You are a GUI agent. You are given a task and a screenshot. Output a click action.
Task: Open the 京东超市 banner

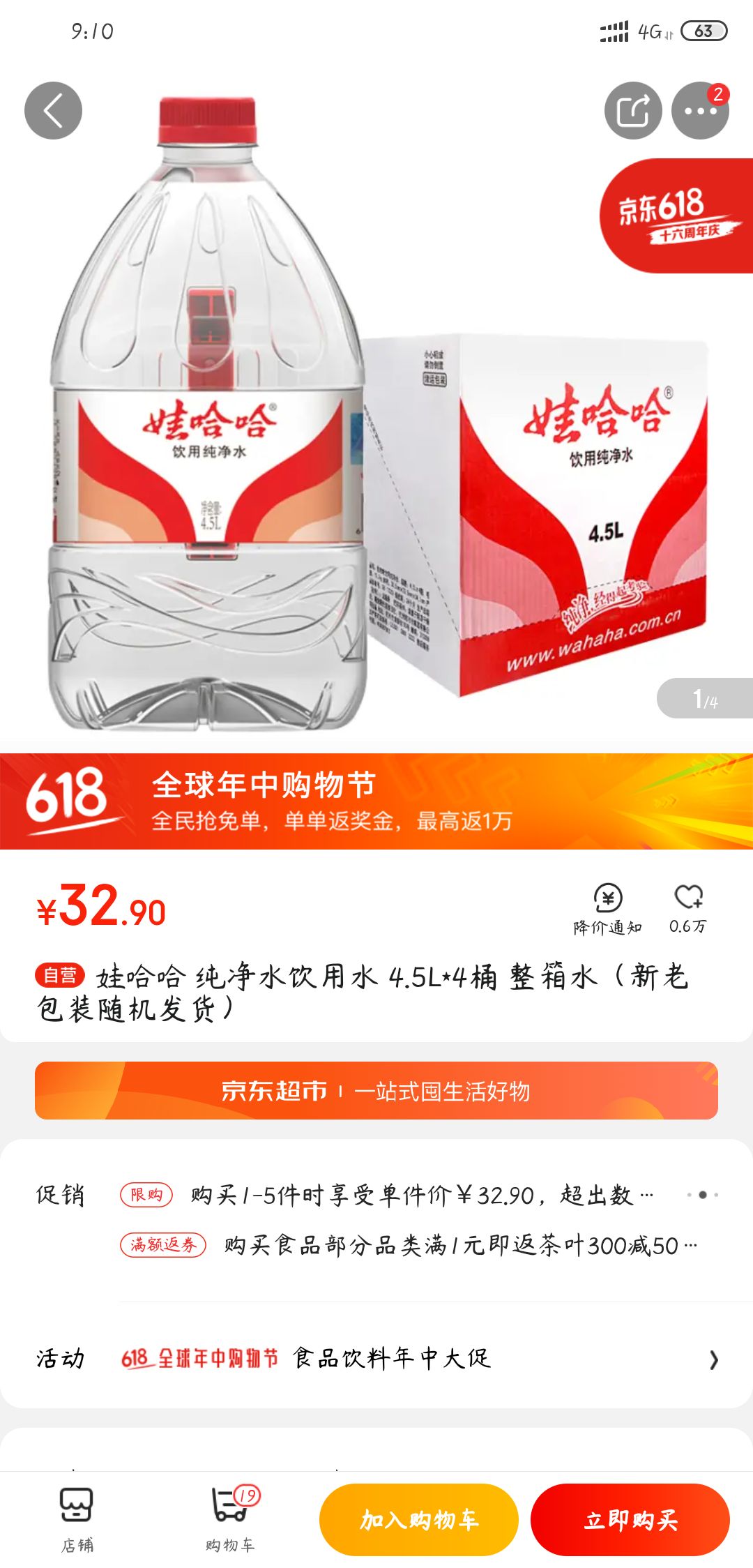click(x=376, y=1090)
